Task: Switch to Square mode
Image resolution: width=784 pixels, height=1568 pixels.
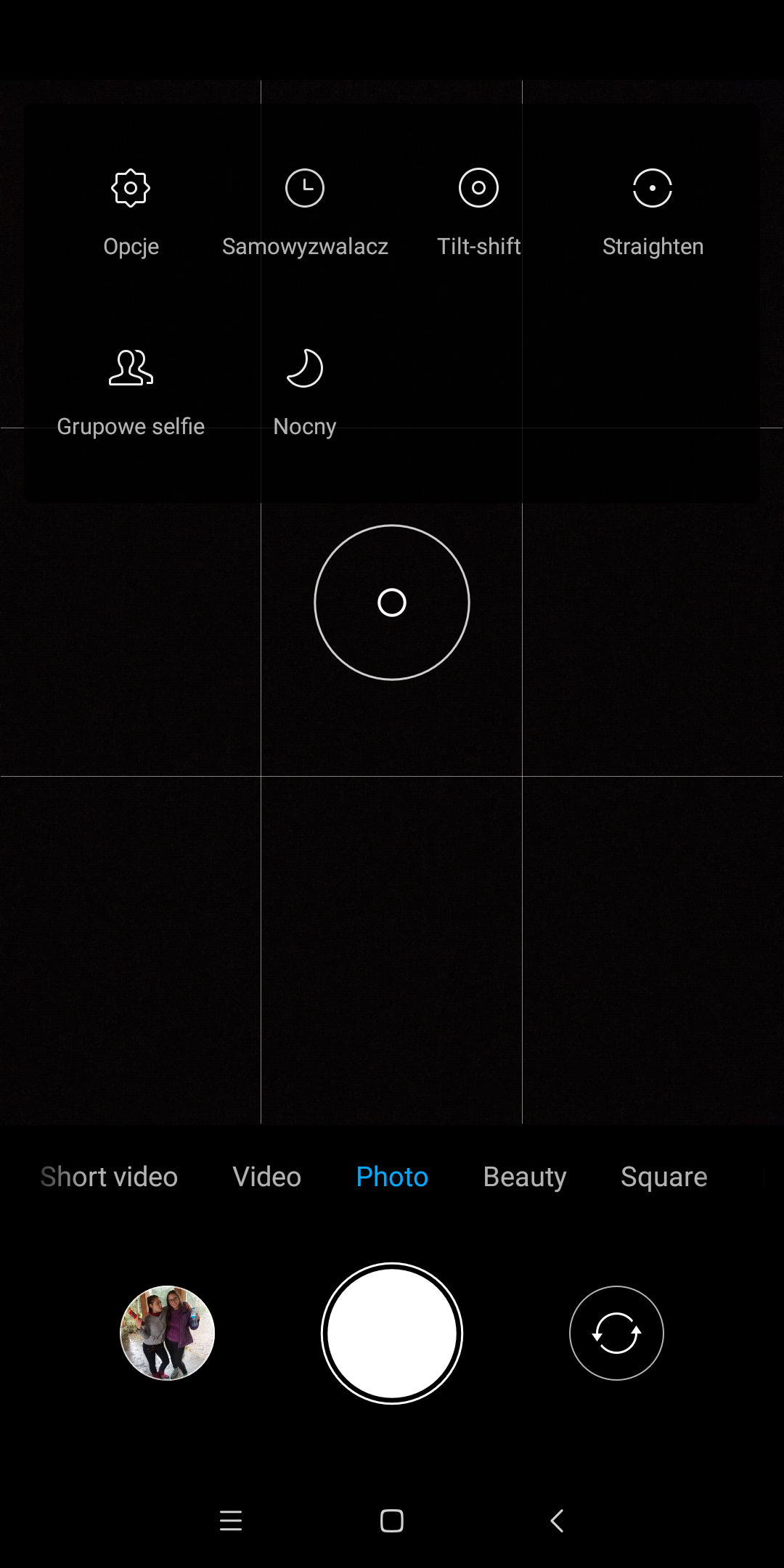Action: click(x=663, y=1177)
